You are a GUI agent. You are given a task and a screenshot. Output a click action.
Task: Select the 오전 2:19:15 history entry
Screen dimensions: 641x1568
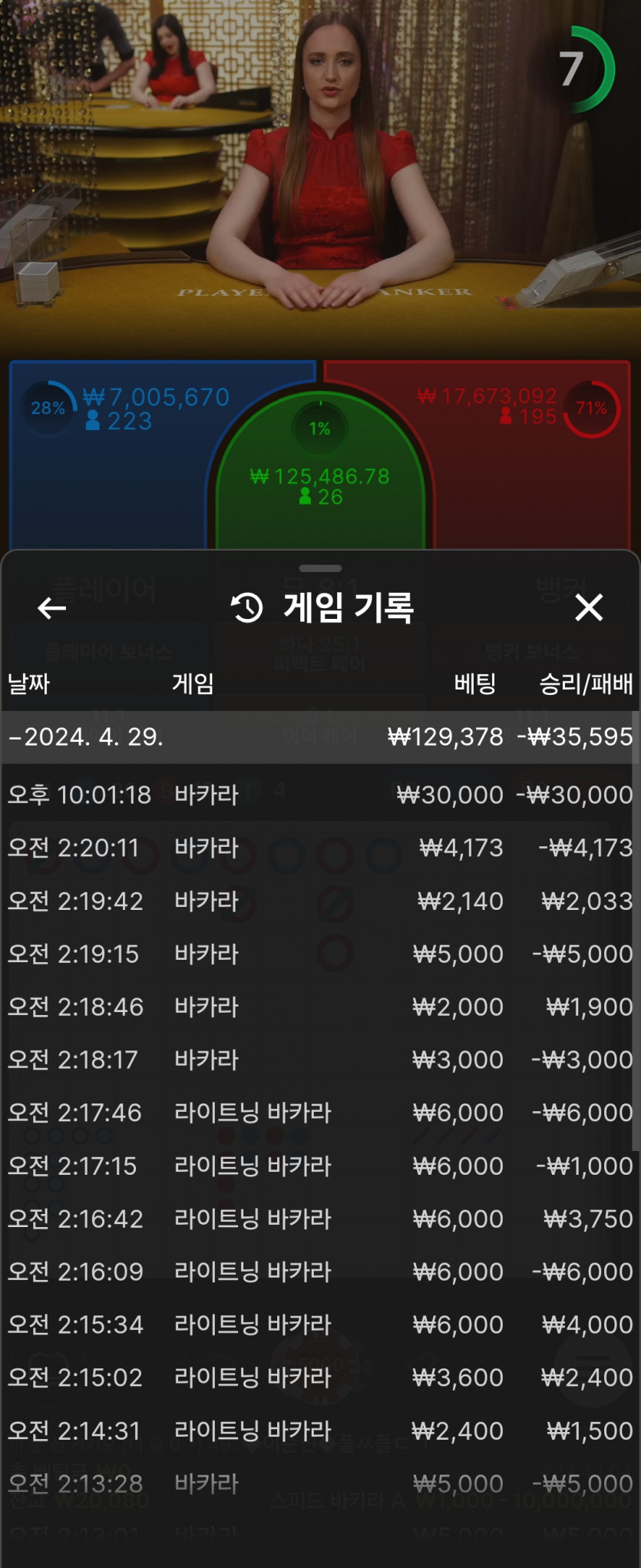click(x=319, y=954)
